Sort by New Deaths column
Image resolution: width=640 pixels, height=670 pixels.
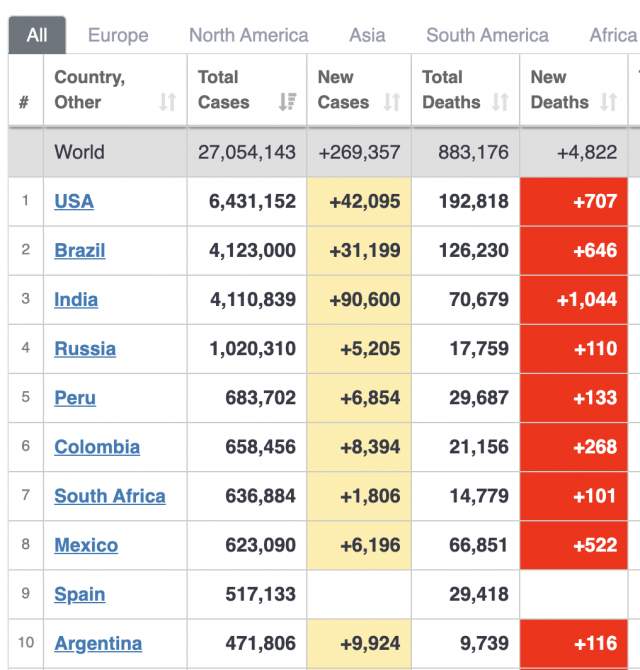pos(573,90)
